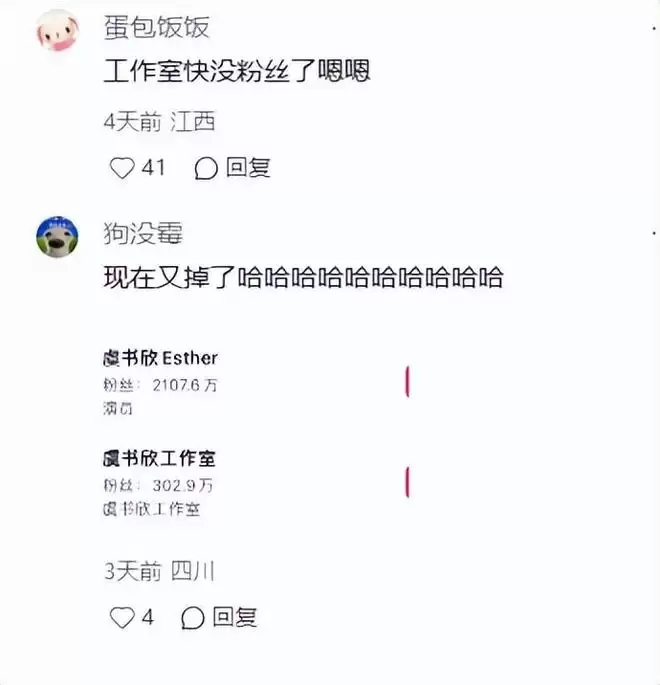Viewport: 660px width, 685px height.
Task: Reply to 狗没霉's comment
Action: click(x=222, y=617)
